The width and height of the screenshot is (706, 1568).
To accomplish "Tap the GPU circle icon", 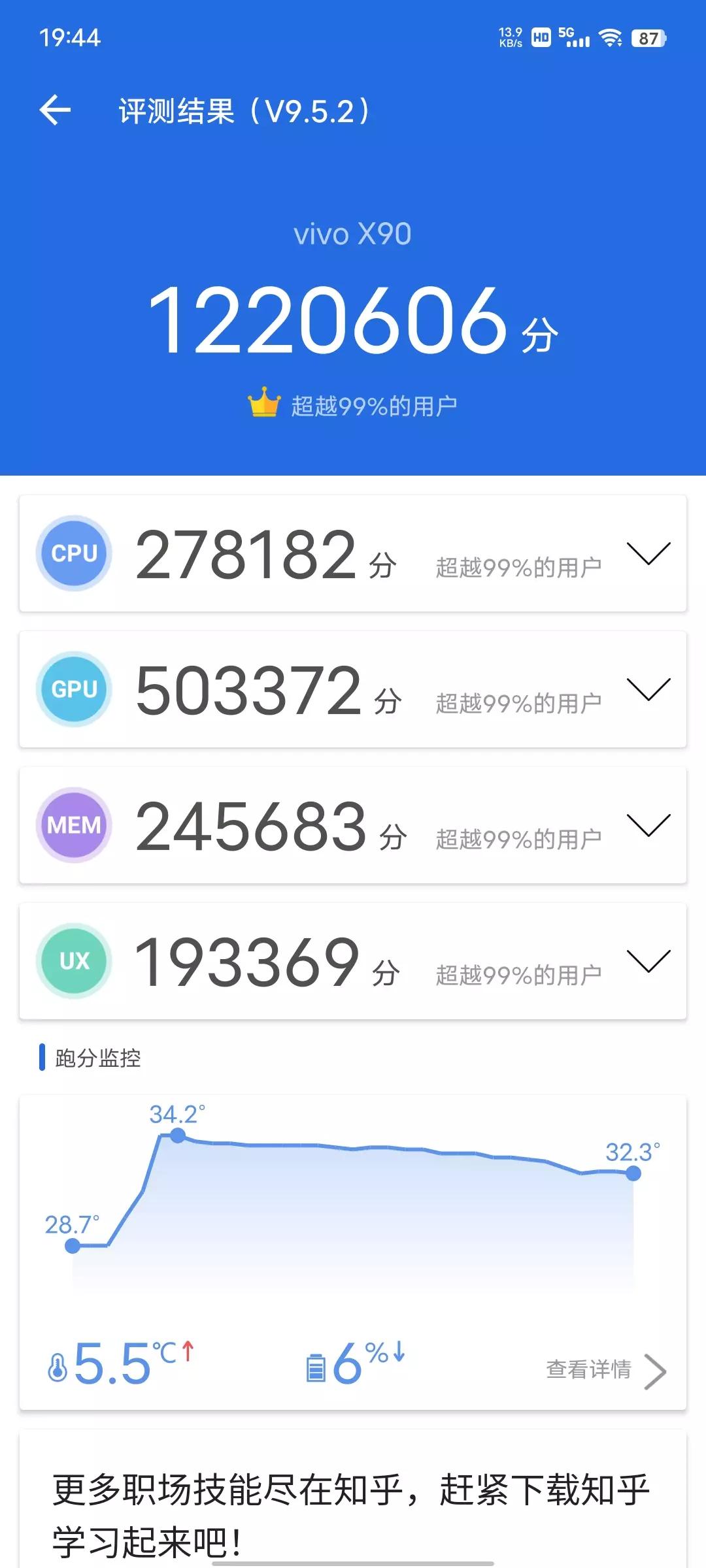I will coord(74,688).
